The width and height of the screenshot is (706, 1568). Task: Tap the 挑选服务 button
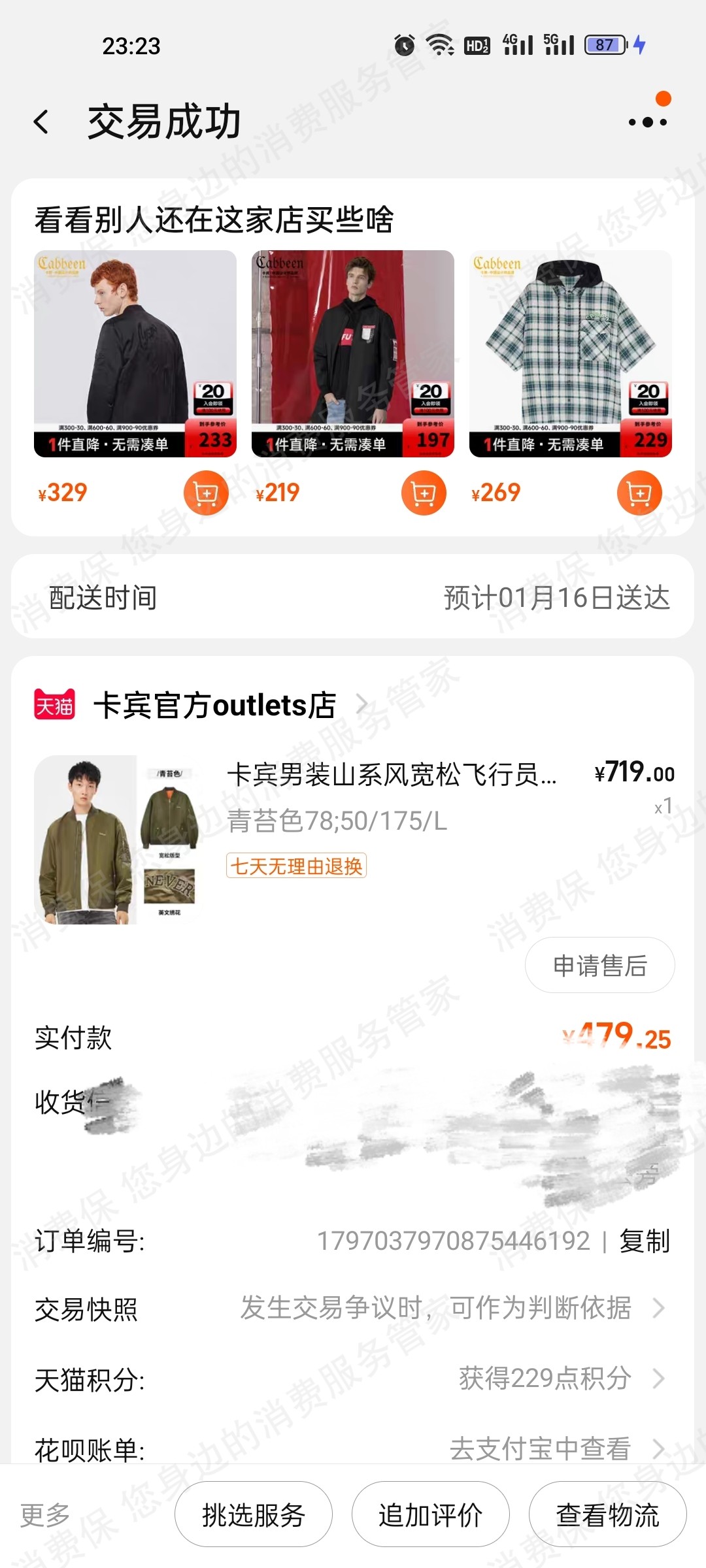[254, 1515]
